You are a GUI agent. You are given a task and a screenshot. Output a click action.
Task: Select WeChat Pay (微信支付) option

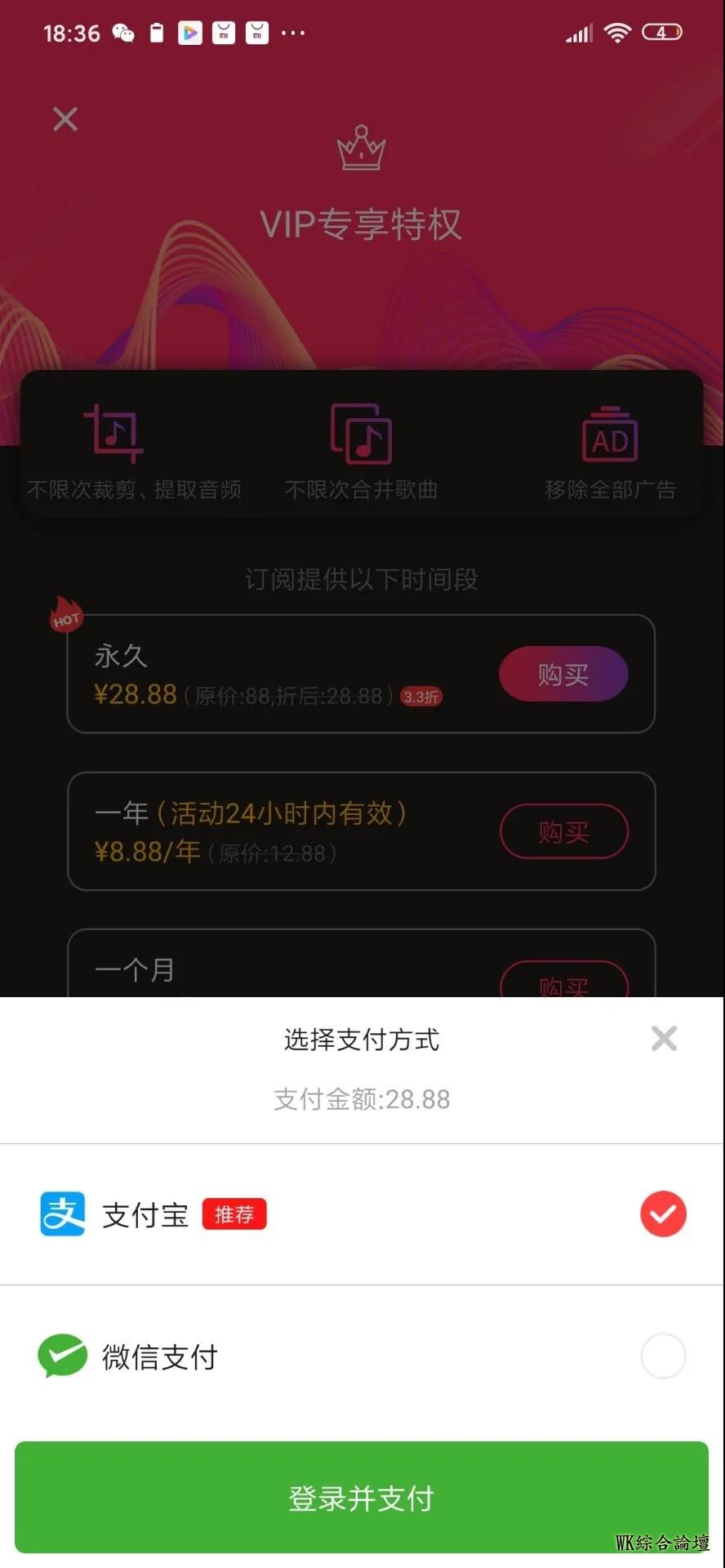[362, 1356]
